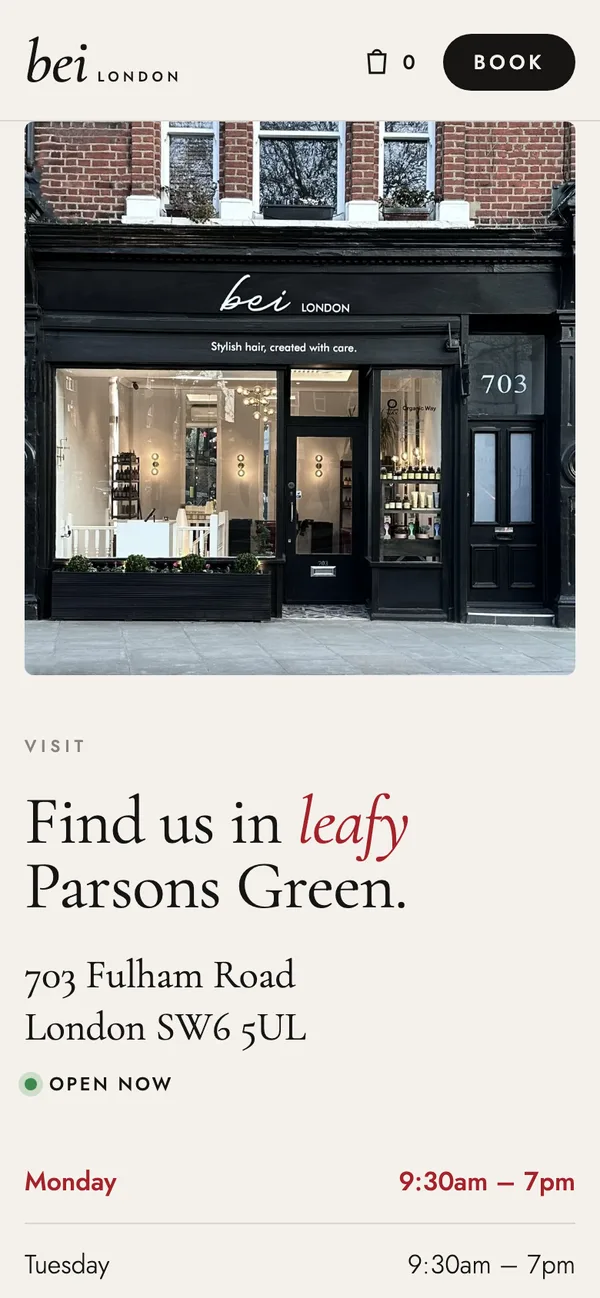The height and width of the screenshot is (1298, 600).
Task: Go to bei London homepage logo
Action: tap(102, 62)
